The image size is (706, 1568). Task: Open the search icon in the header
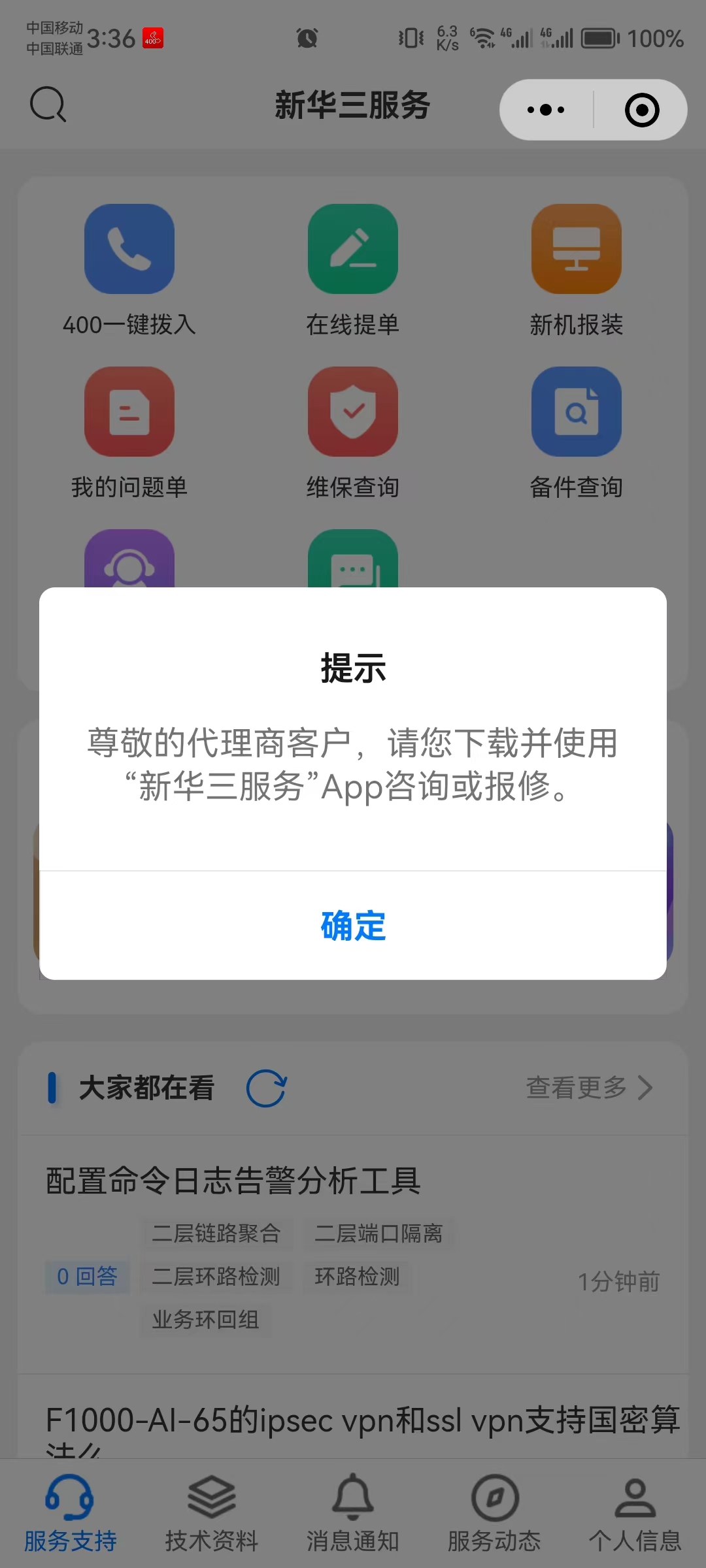point(48,105)
